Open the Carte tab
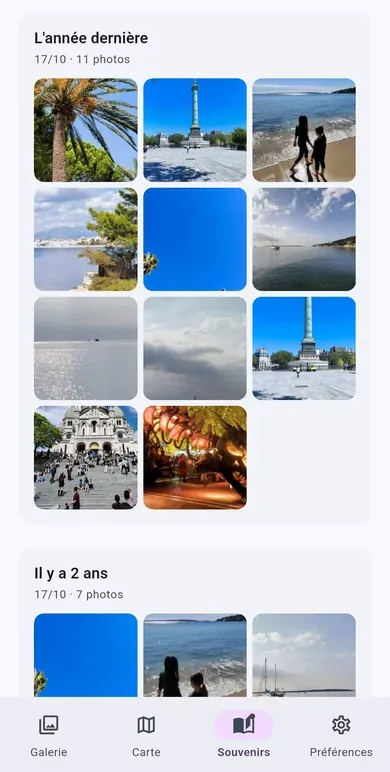 (x=146, y=735)
